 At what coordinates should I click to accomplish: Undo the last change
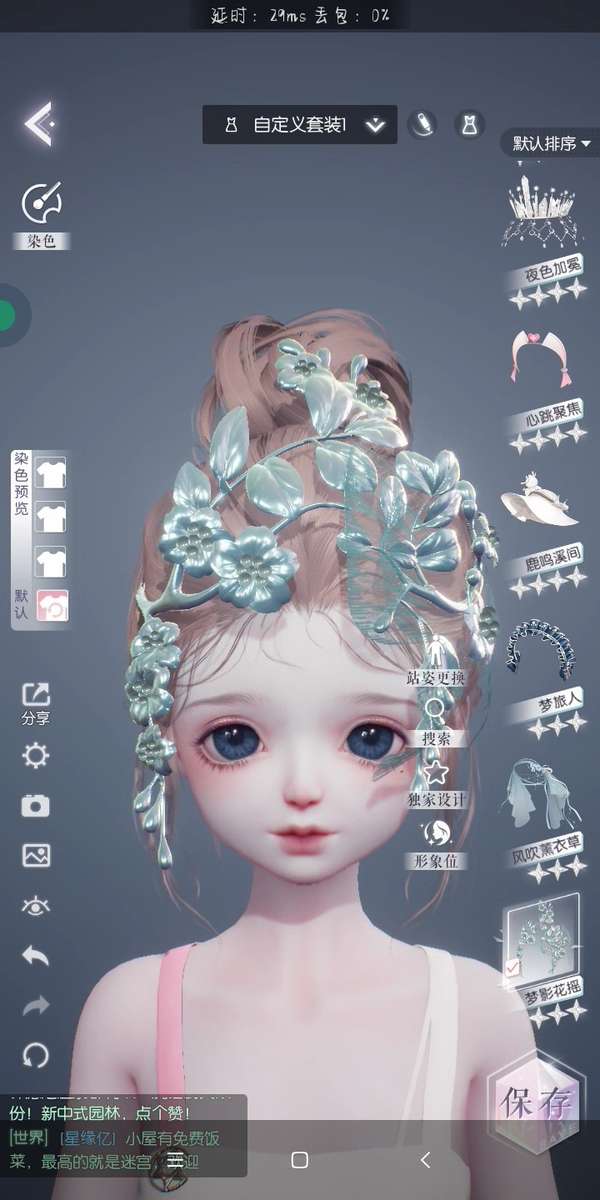pyautogui.click(x=36, y=957)
